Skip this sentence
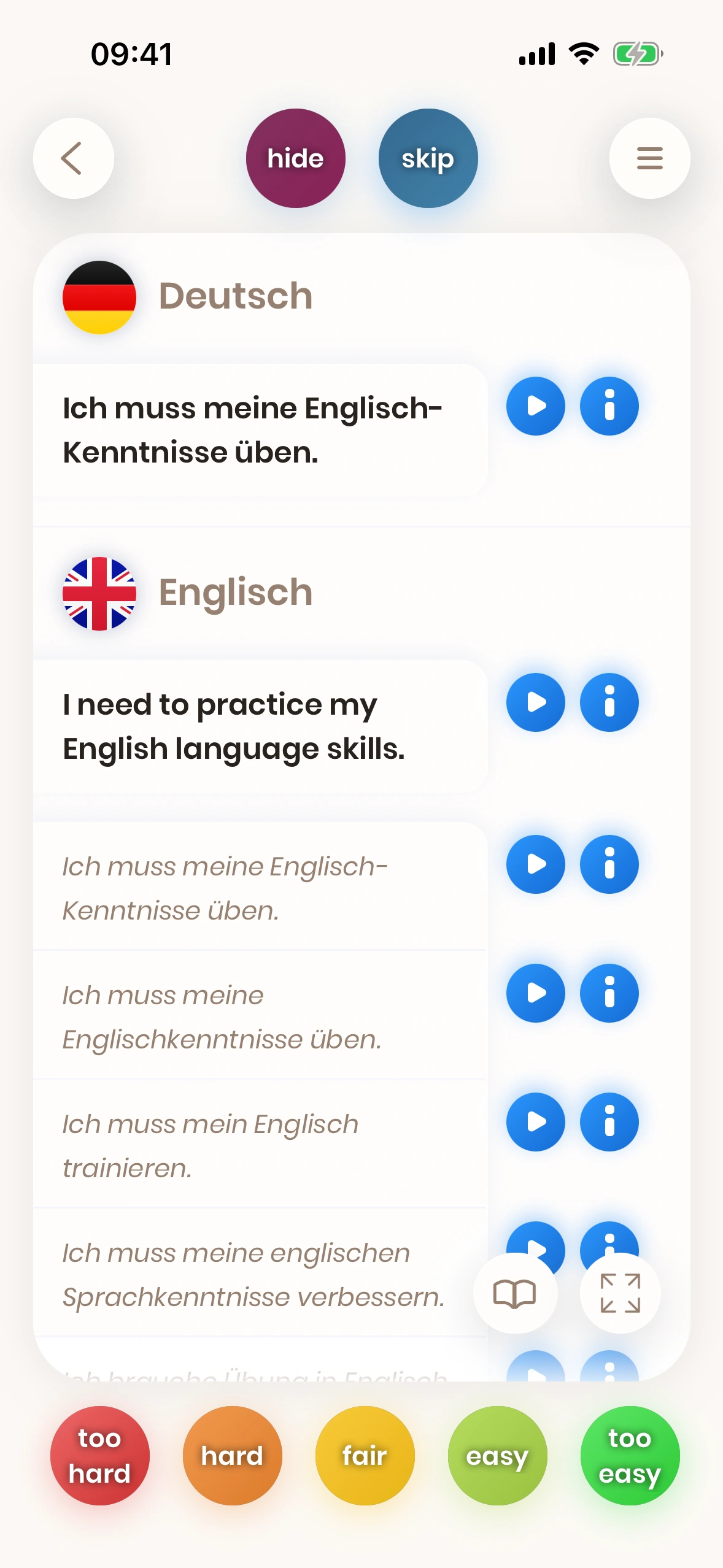Image resolution: width=723 pixels, height=1568 pixels. [428, 158]
